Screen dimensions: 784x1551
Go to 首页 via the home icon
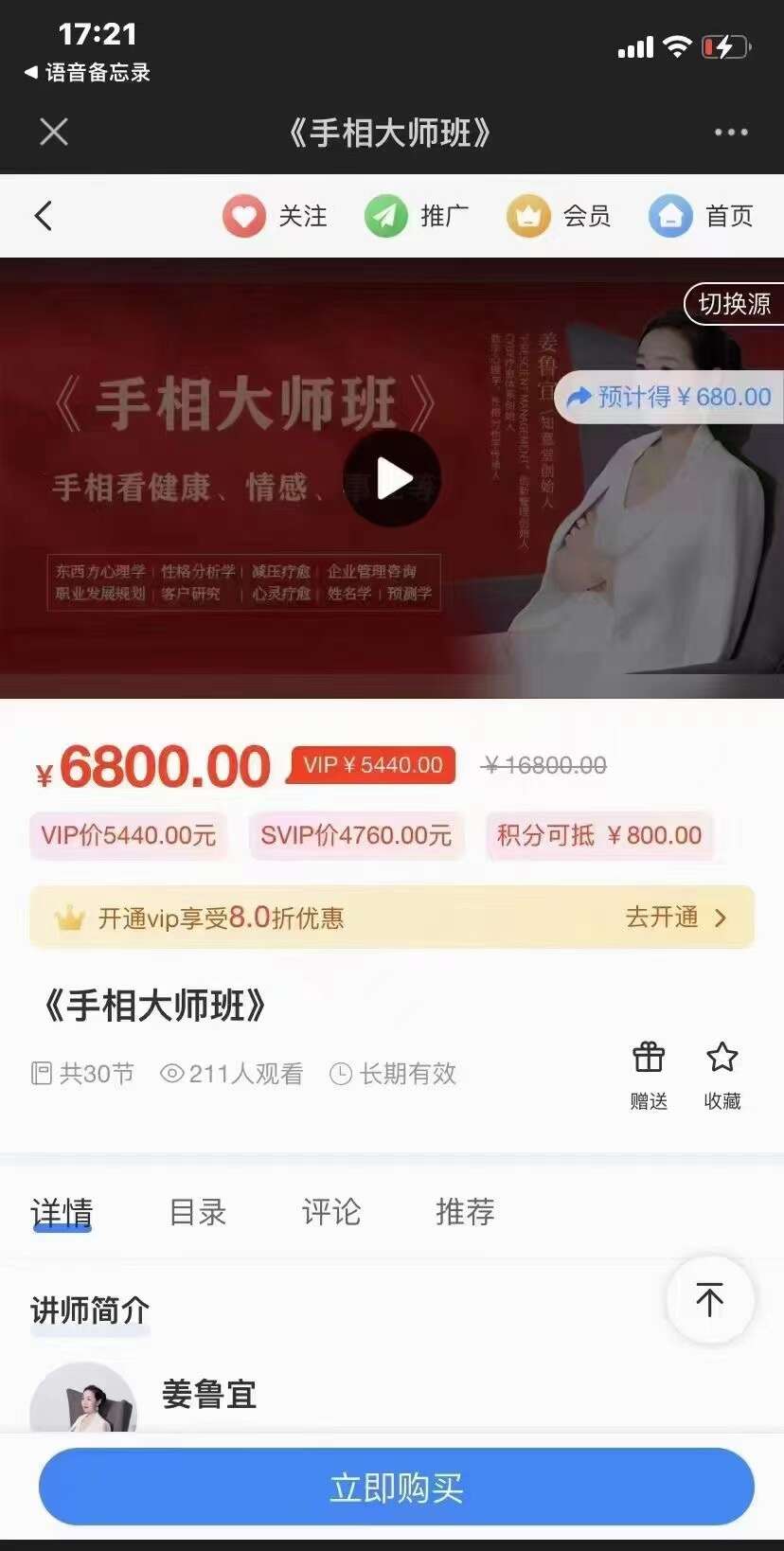[x=671, y=215]
